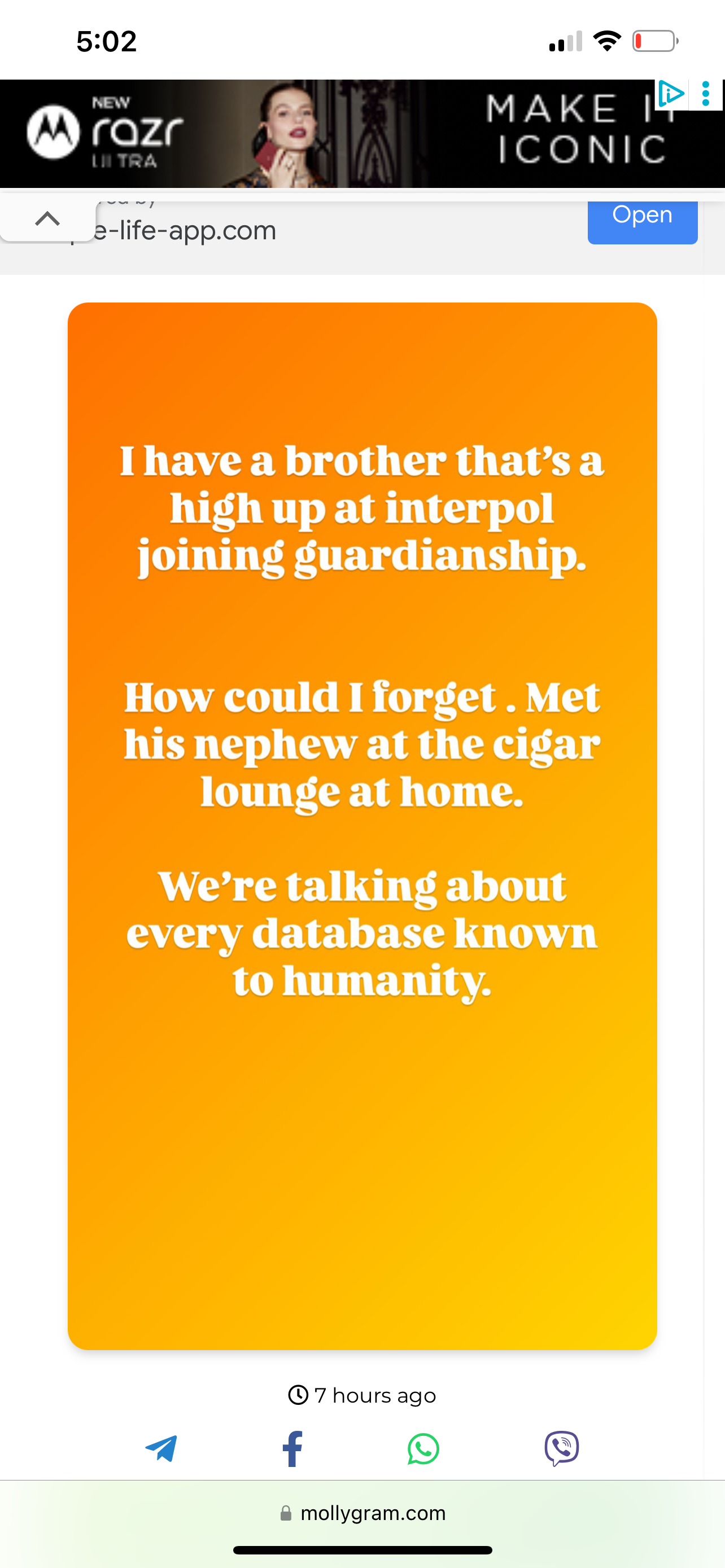The height and width of the screenshot is (1568, 725).
Task: Tap the AdChoices icon on the banner
Action: point(671,94)
